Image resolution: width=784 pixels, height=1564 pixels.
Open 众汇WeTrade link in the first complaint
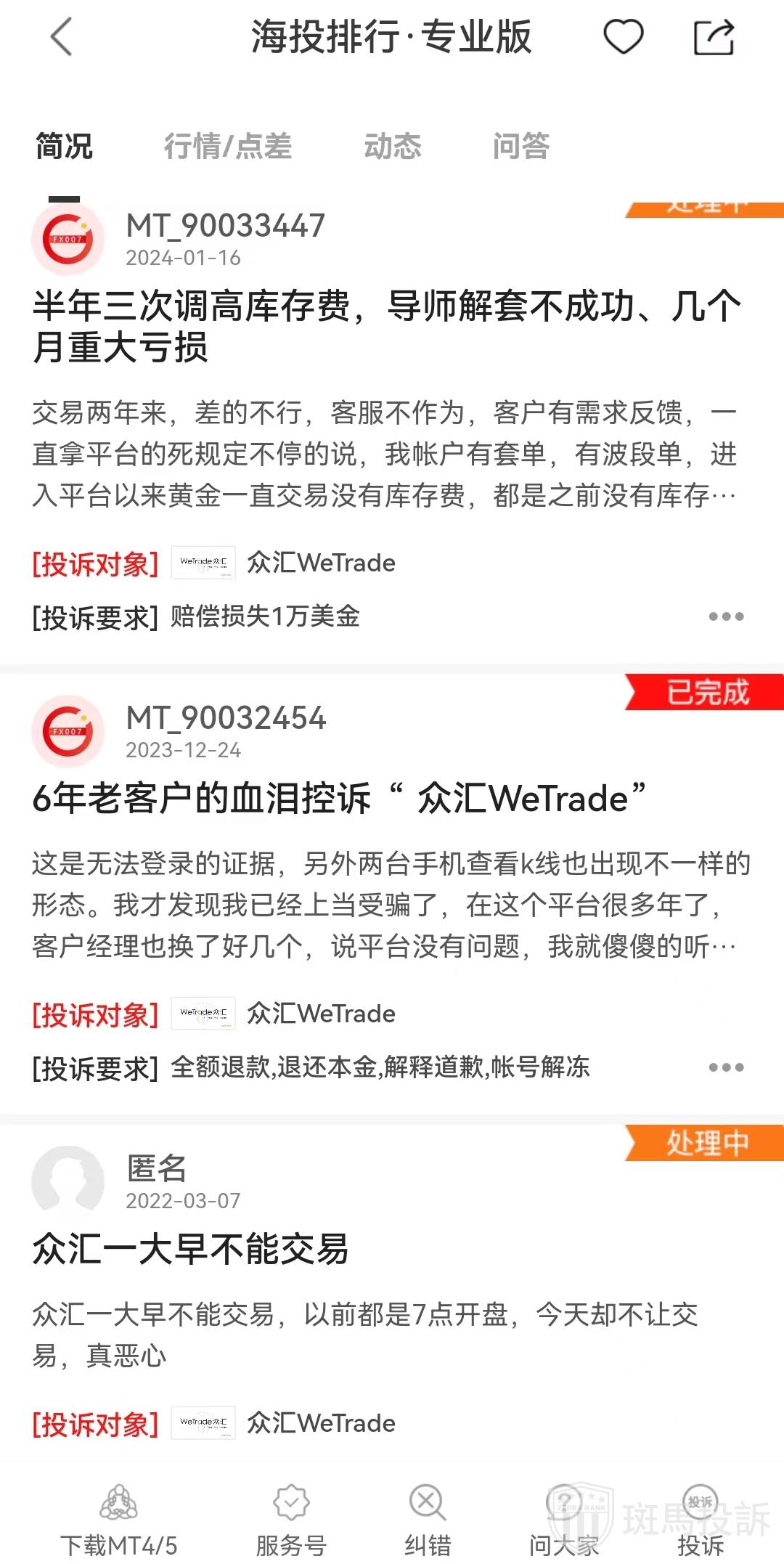pyautogui.click(x=321, y=563)
